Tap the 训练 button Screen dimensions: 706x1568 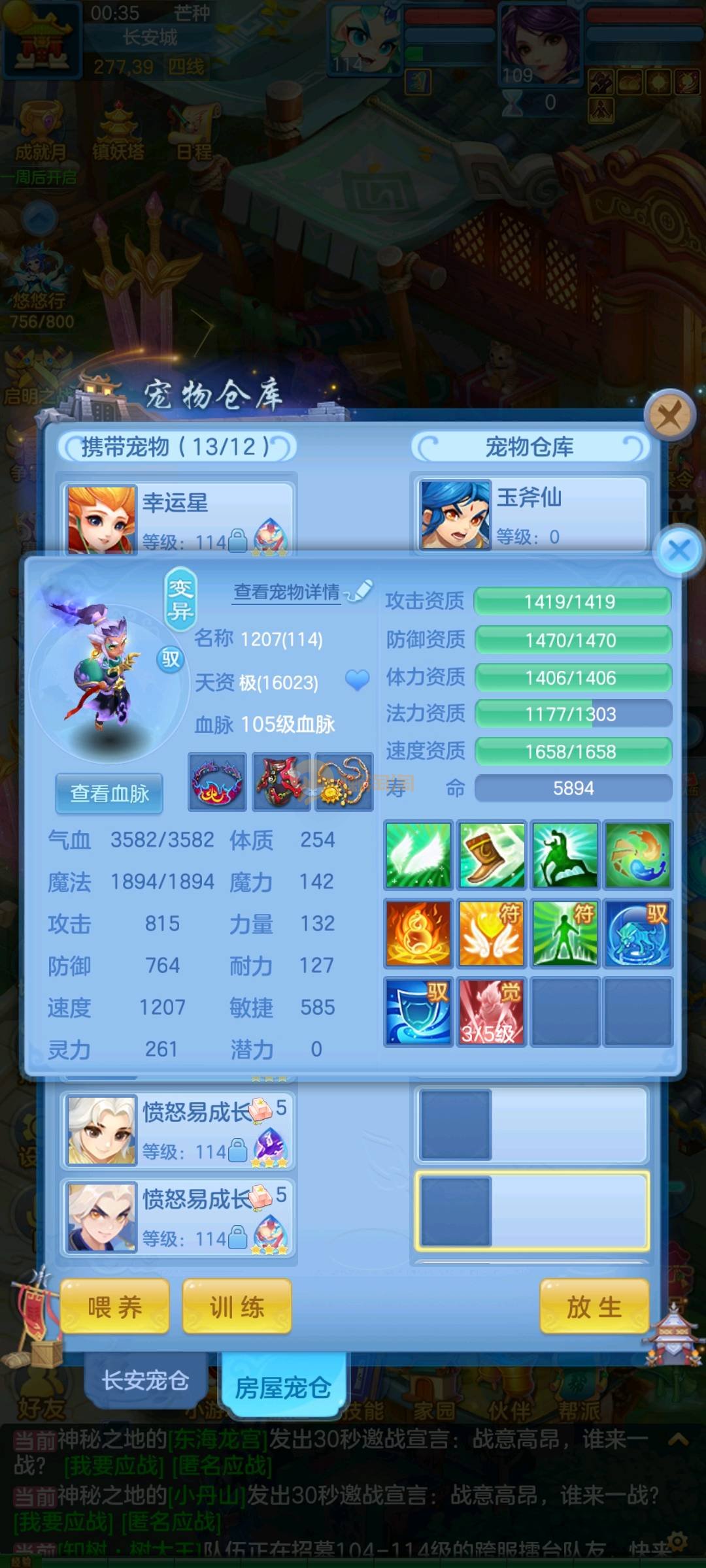click(237, 1307)
